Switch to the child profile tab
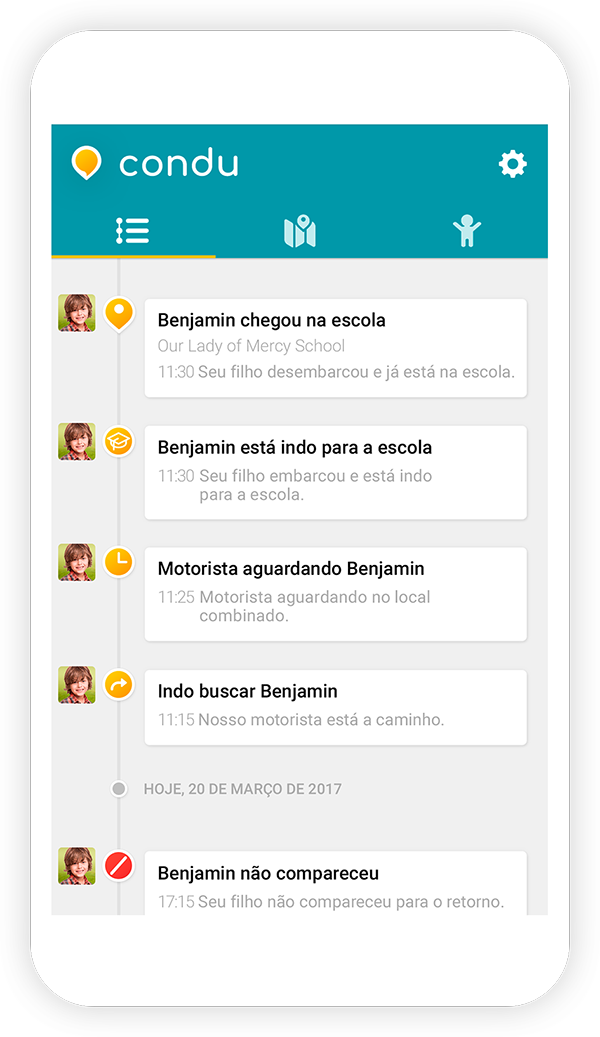Viewport: 600px width, 1037px height. pyautogui.click(x=466, y=231)
